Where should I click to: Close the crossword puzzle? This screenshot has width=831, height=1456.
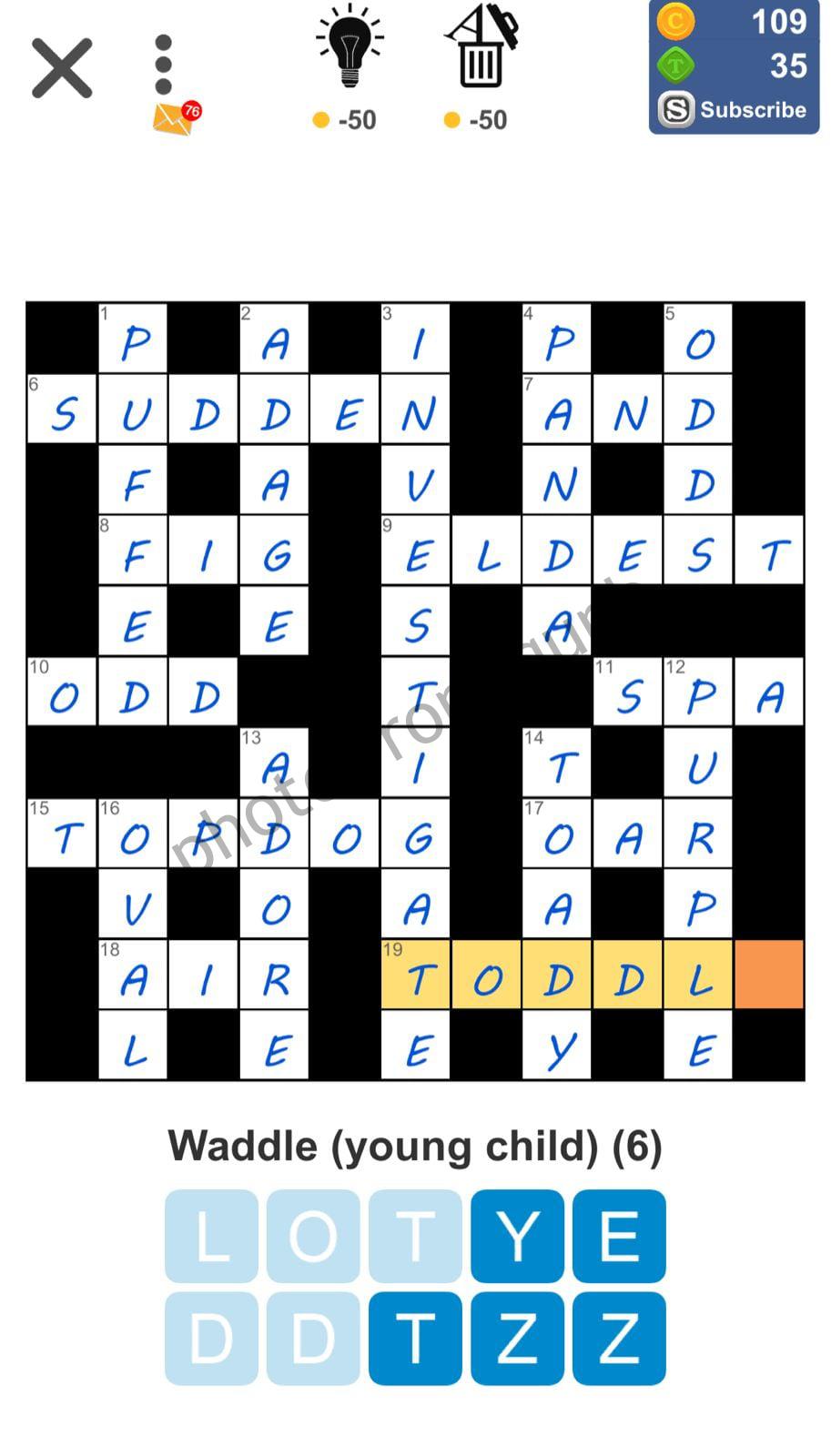tap(62, 68)
